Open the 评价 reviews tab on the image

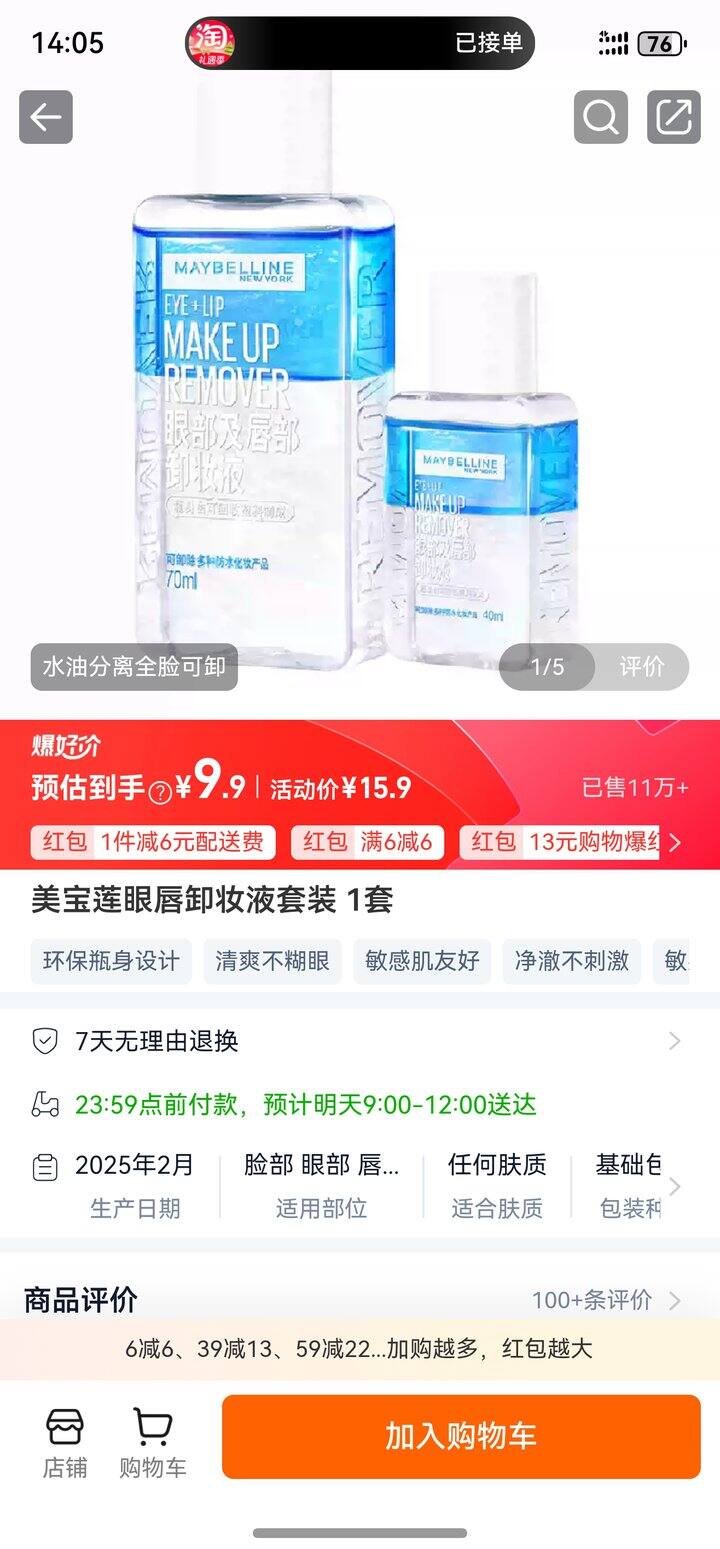coord(641,667)
